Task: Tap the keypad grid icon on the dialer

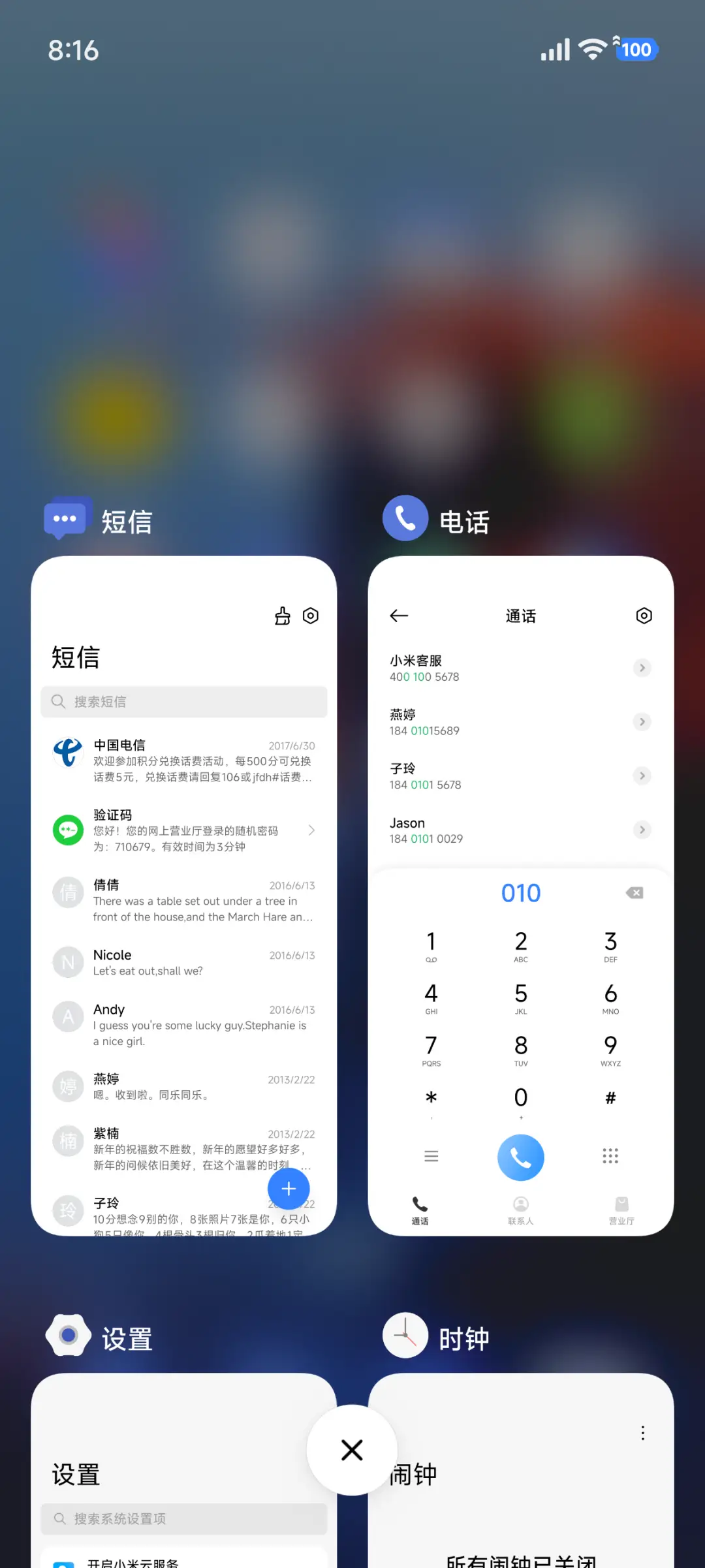Action: 610,1155
